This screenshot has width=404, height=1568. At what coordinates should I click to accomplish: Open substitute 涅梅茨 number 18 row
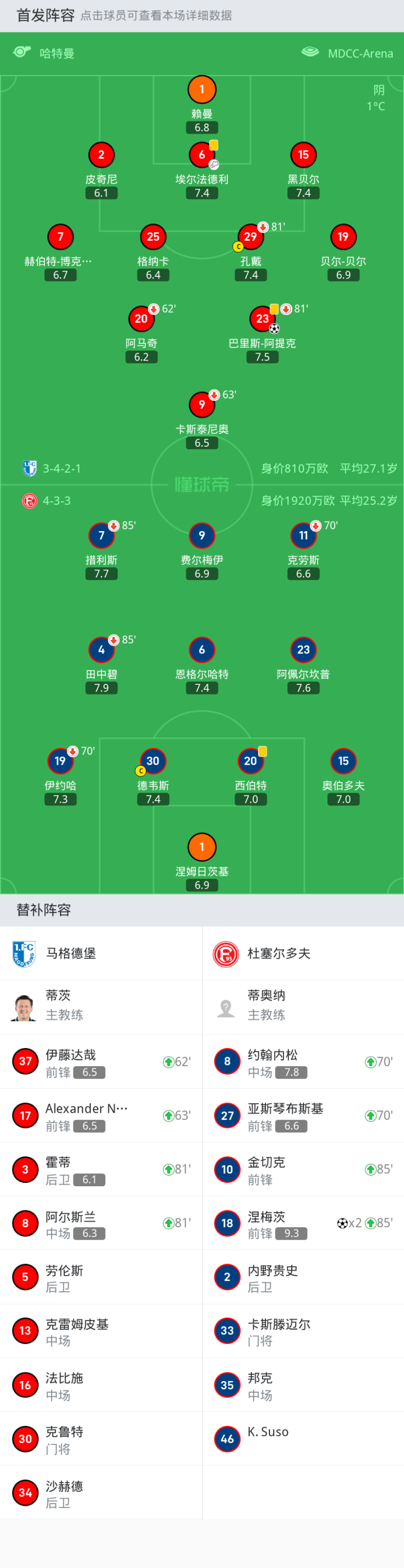303,1223
